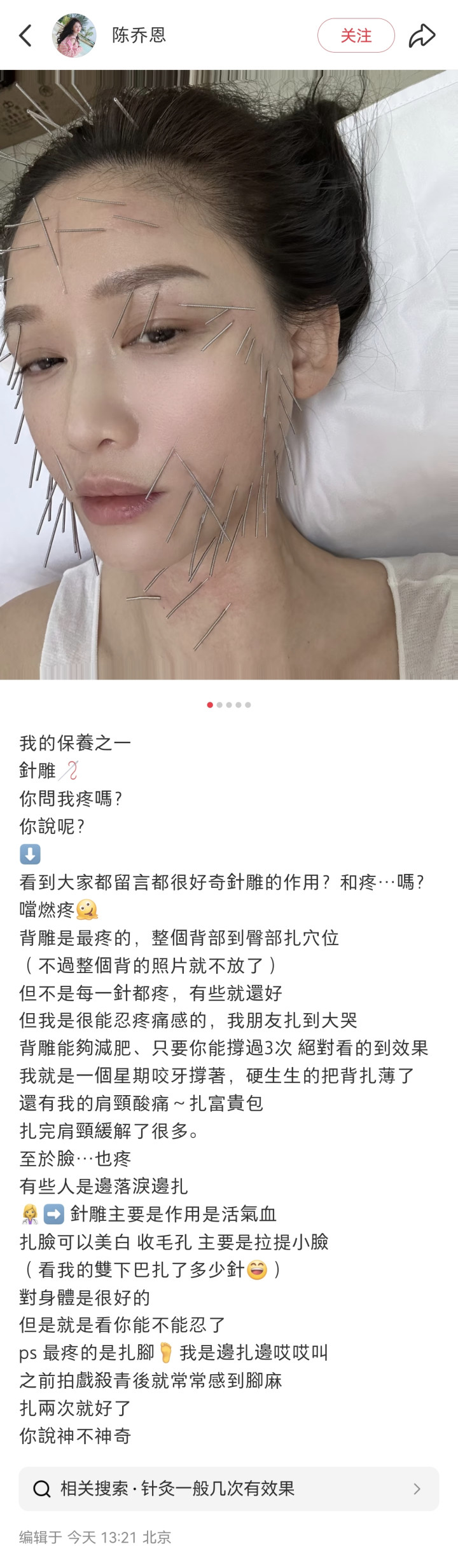This screenshot has width=458, height=1568.
Task: Open the 陈乔恩 username in the header
Action: click(x=139, y=36)
